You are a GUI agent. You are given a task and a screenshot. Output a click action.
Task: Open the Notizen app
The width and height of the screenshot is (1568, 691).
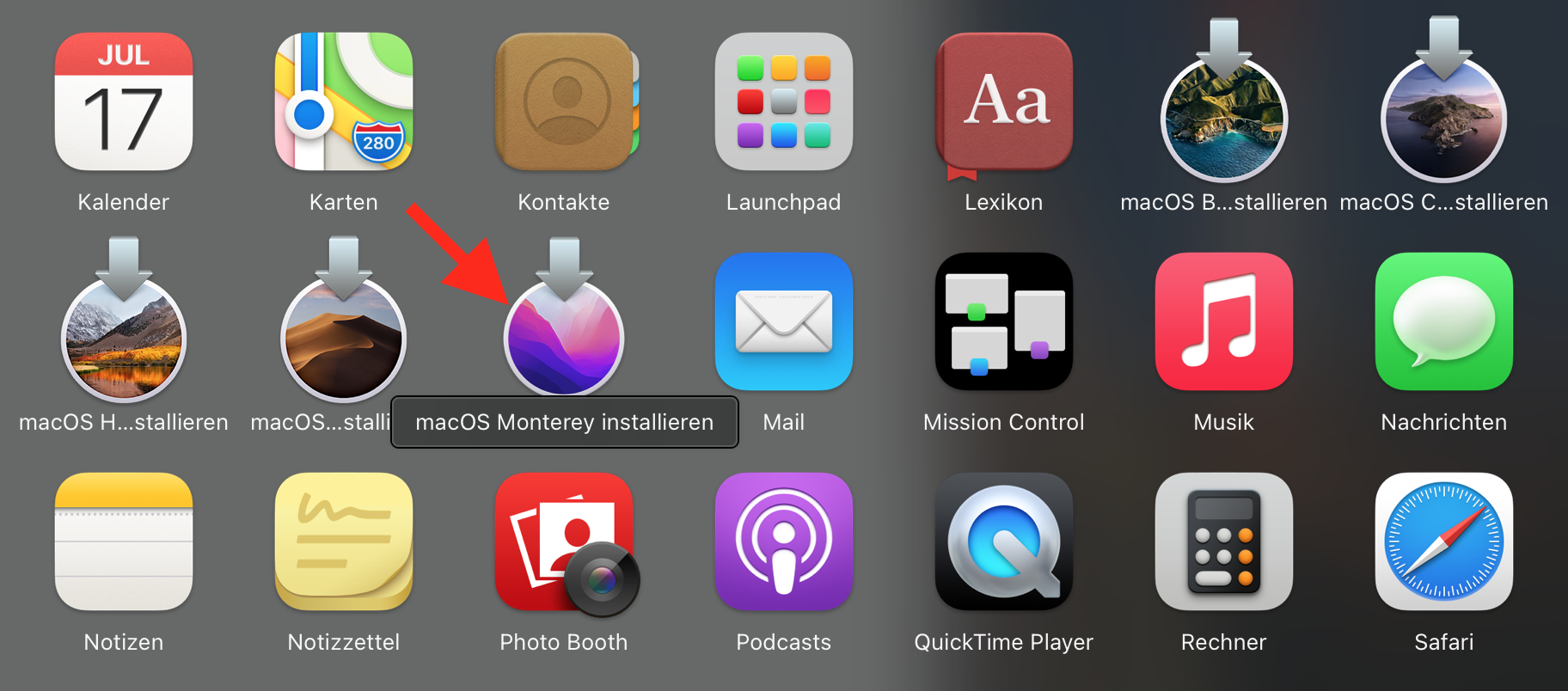[124, 541]
